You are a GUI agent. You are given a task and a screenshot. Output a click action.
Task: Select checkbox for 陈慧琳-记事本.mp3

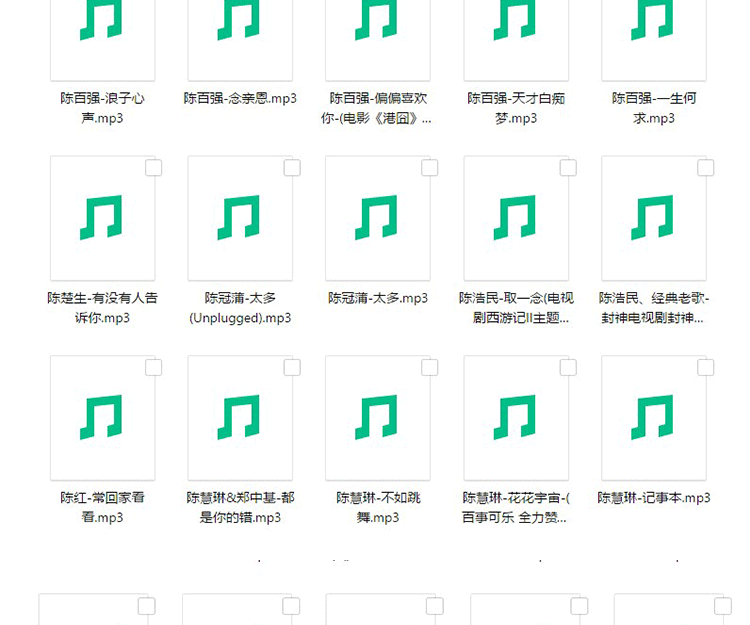(x=706, y=368)
